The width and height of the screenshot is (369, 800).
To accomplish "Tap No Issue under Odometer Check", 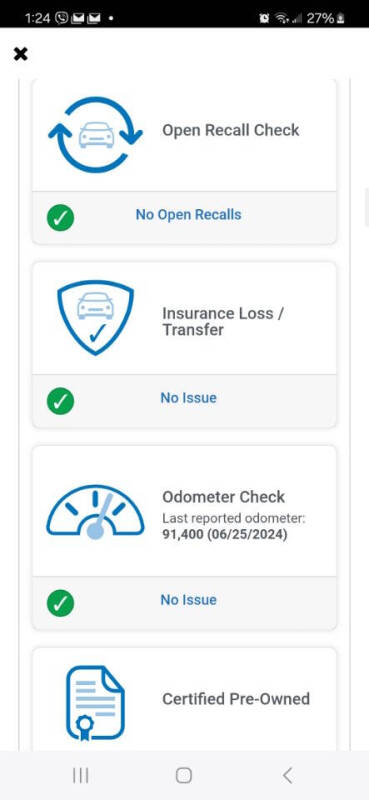I will pos(188,600).
